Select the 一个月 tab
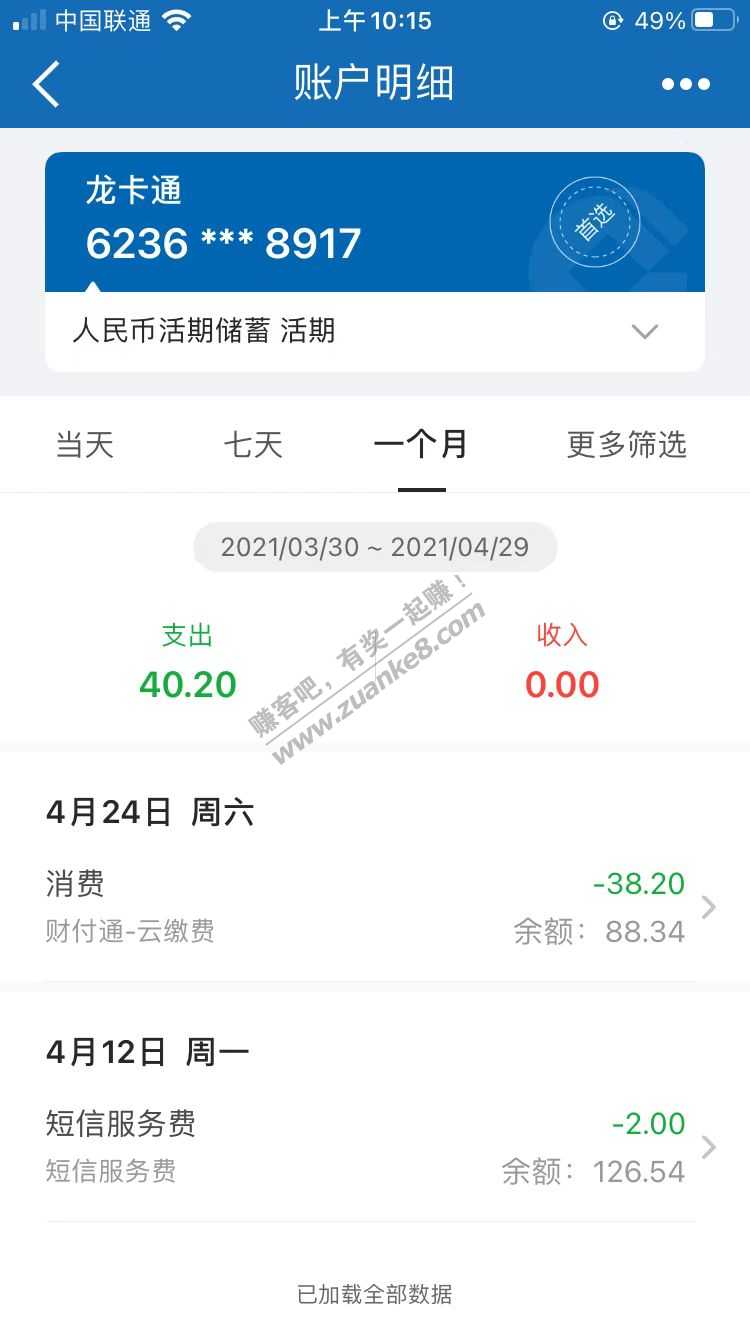750x1334 pixels. tap(421, 444)
